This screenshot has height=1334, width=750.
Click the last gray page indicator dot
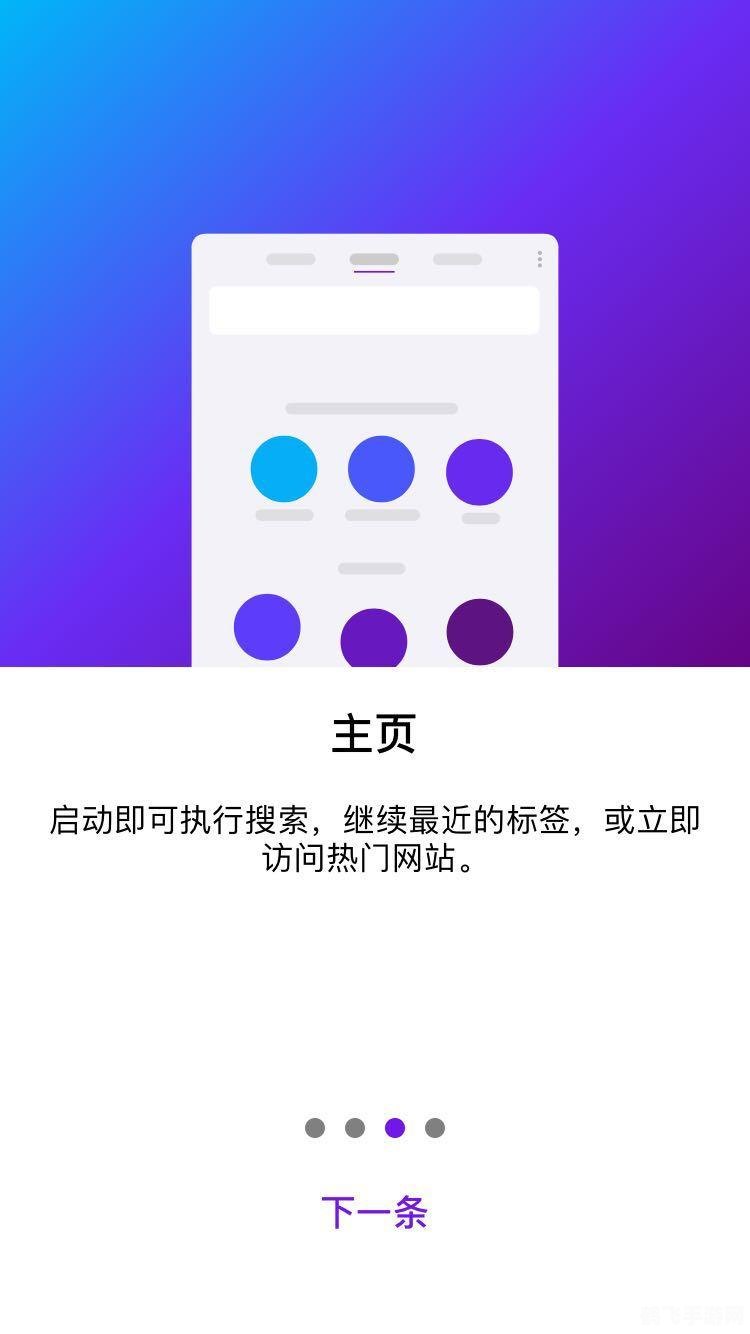[x=433, y=1127]
